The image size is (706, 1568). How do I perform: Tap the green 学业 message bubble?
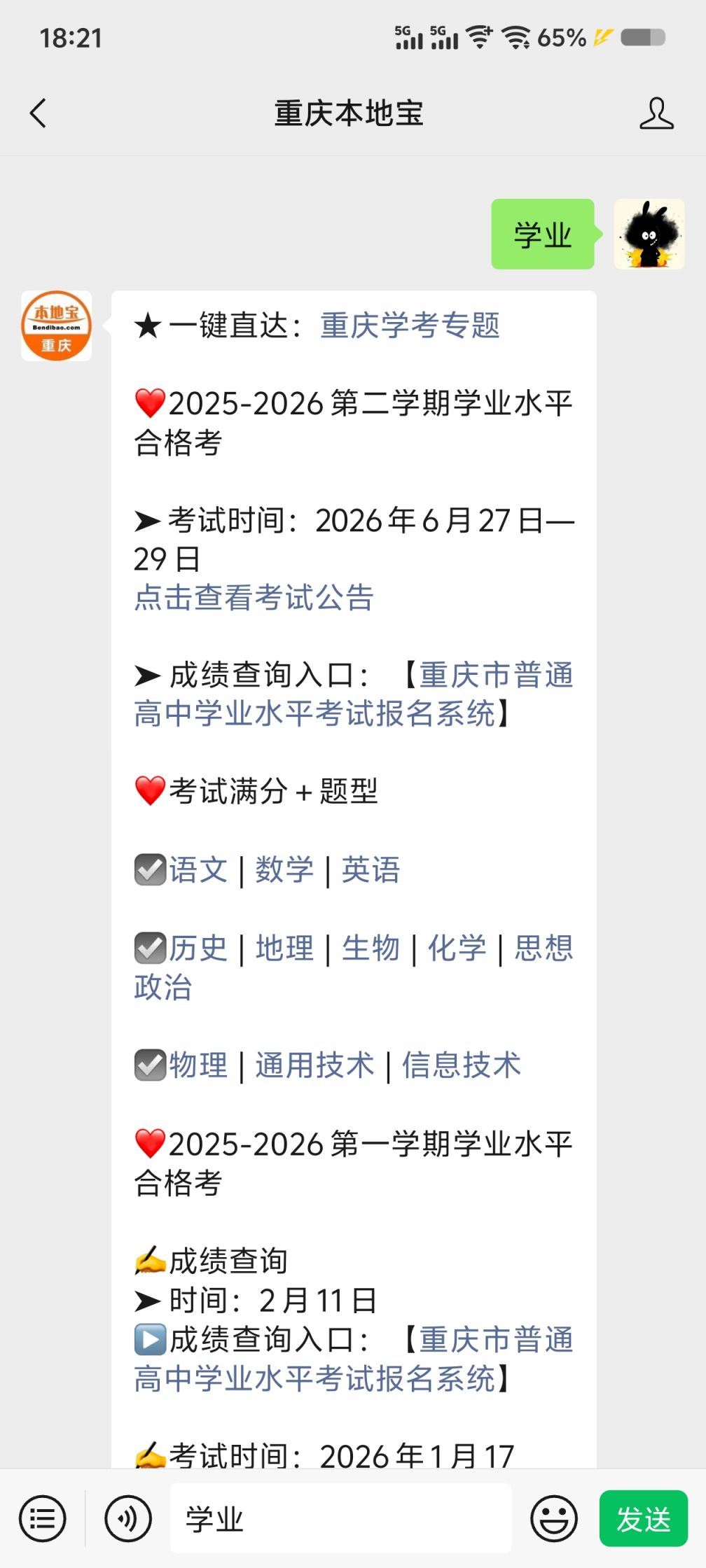(542, 234)
